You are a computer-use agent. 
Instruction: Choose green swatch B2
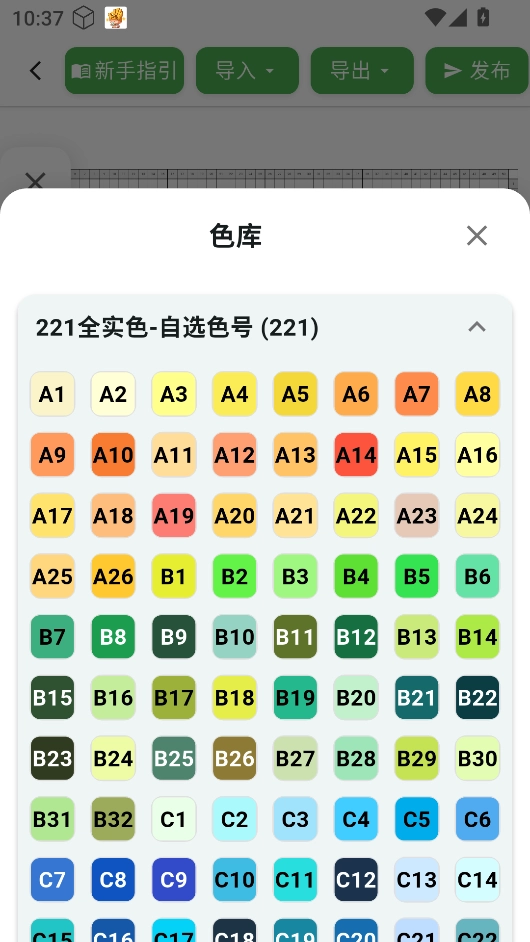(x=234, y=576)
